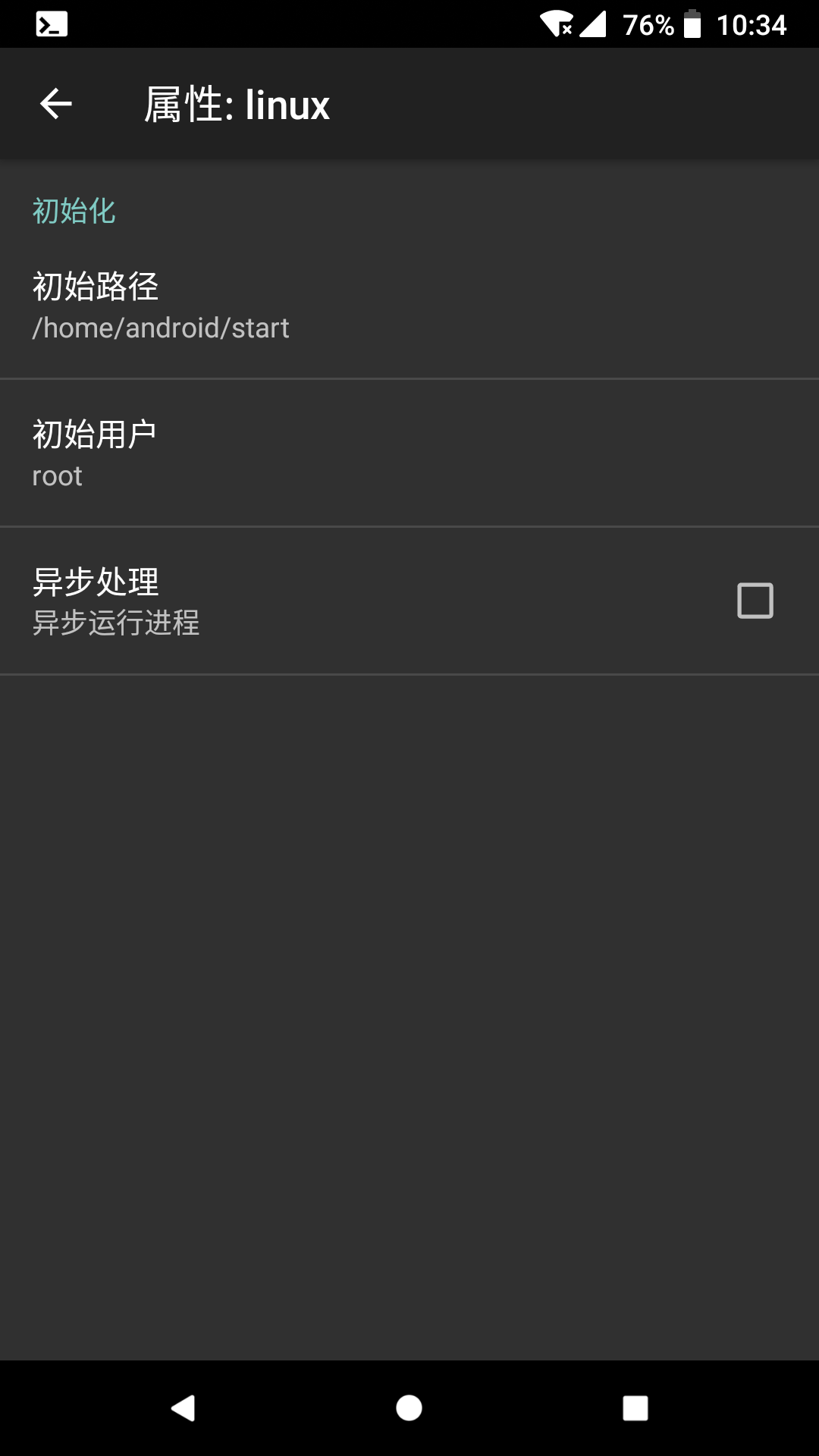The image size is (819, 1456).
Task: Open the system recent apps view
Action: coord(635,1407)
